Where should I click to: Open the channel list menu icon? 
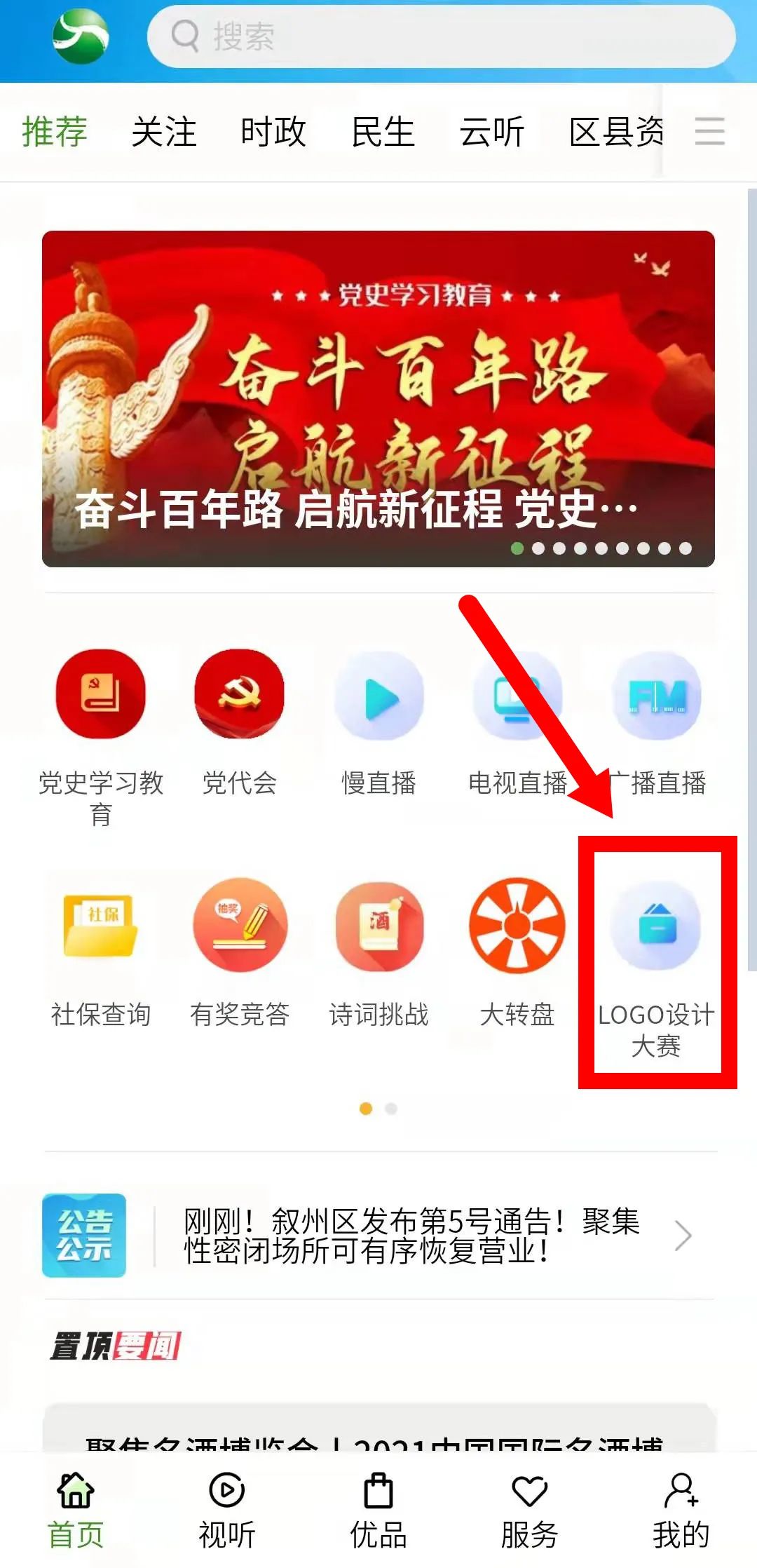pos(709,132)
